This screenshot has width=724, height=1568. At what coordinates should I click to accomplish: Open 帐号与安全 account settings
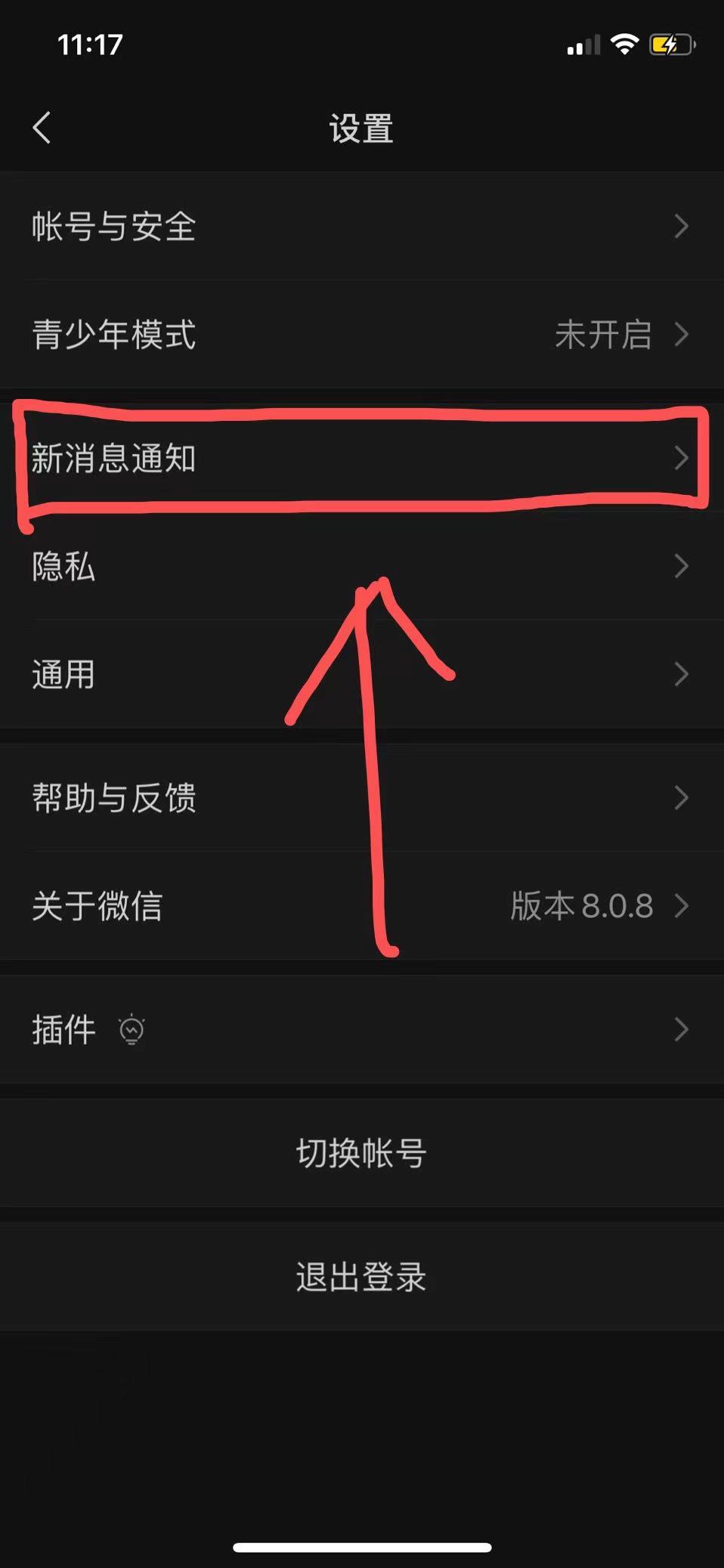click(362, 226)
